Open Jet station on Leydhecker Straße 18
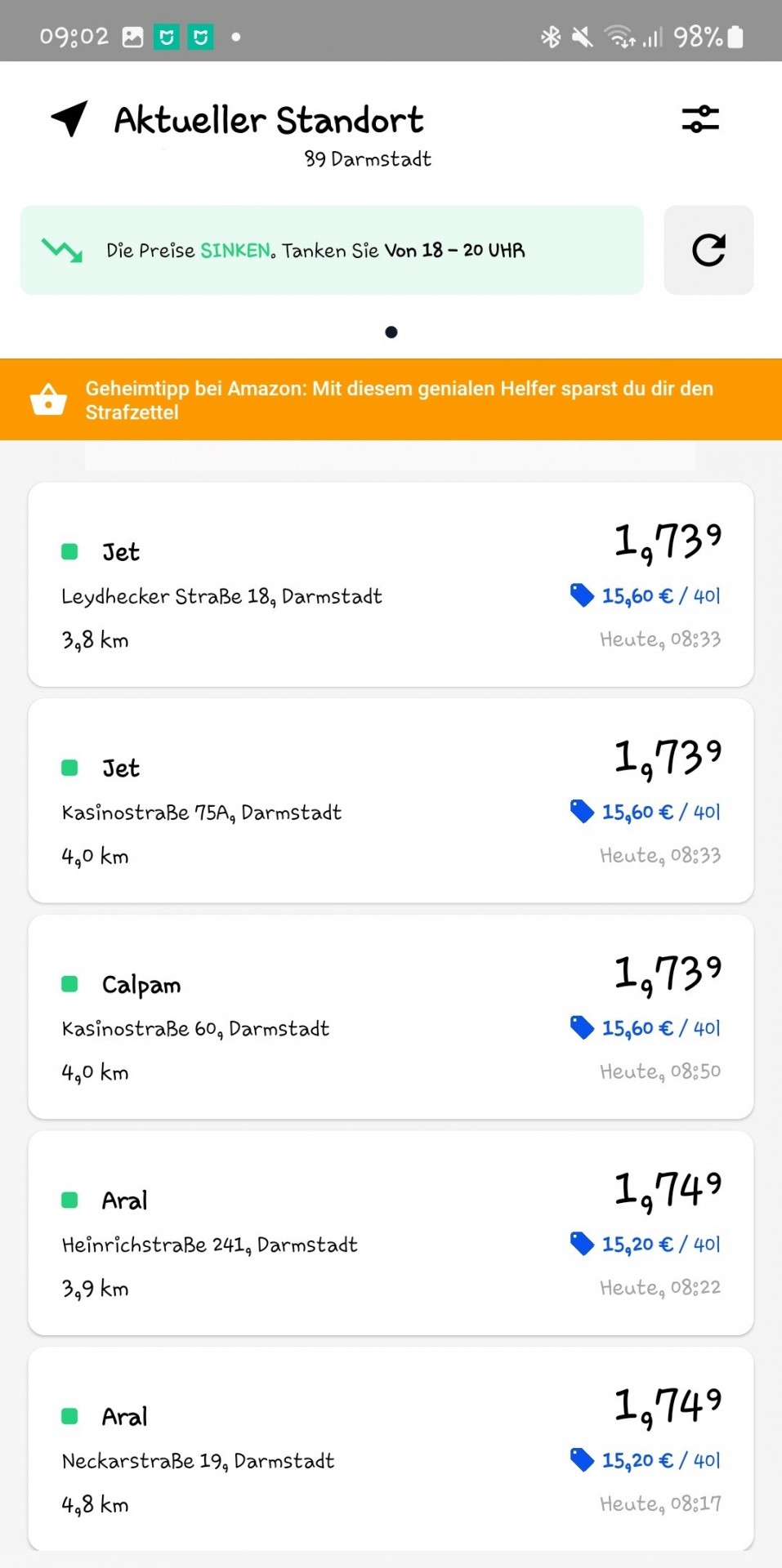 pyautogui.click(x=391, y=585)
